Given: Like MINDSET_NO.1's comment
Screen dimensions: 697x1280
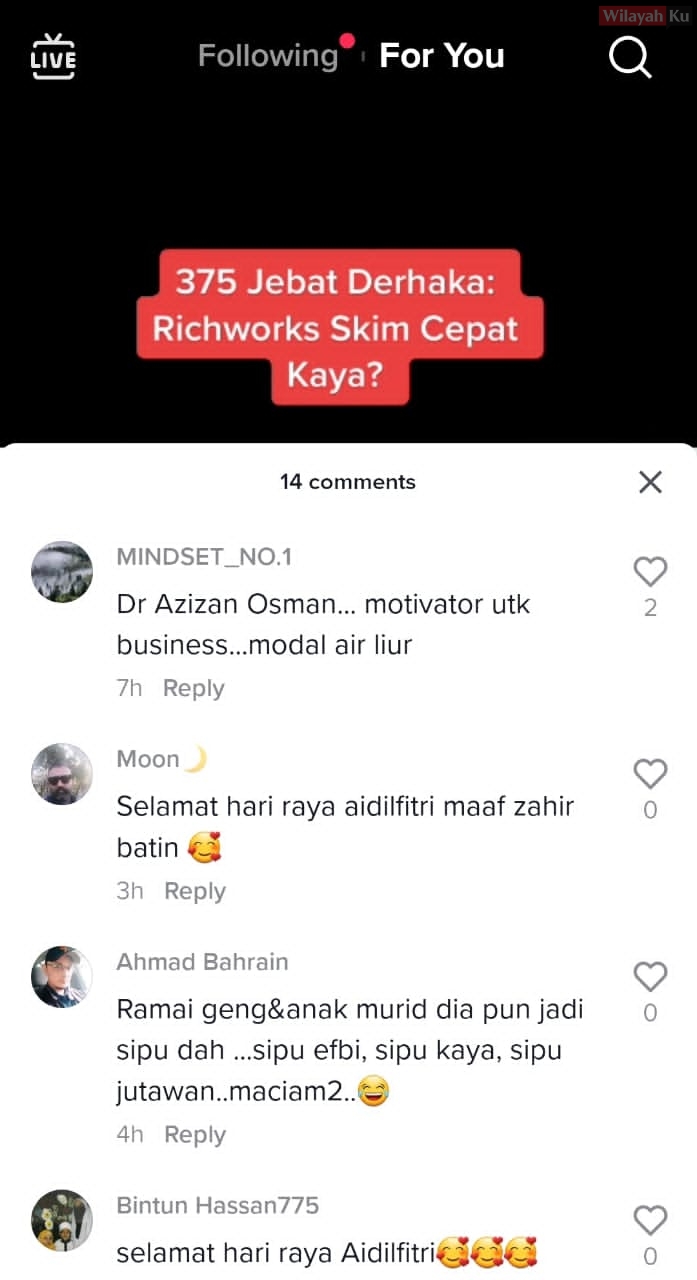Looking at the screenshot, I should coord(650,572).
